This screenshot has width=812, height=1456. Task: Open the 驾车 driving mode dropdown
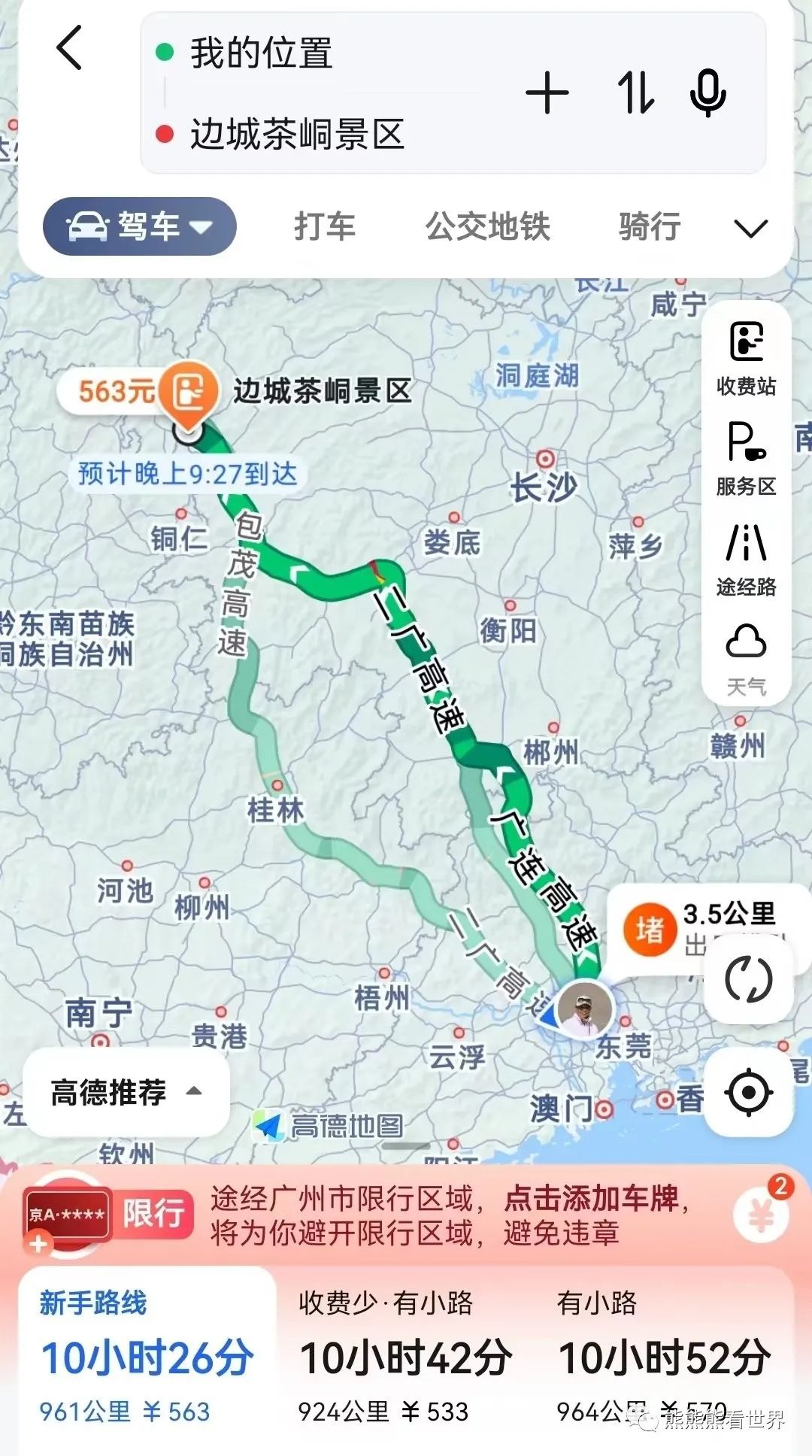[140, 226]
